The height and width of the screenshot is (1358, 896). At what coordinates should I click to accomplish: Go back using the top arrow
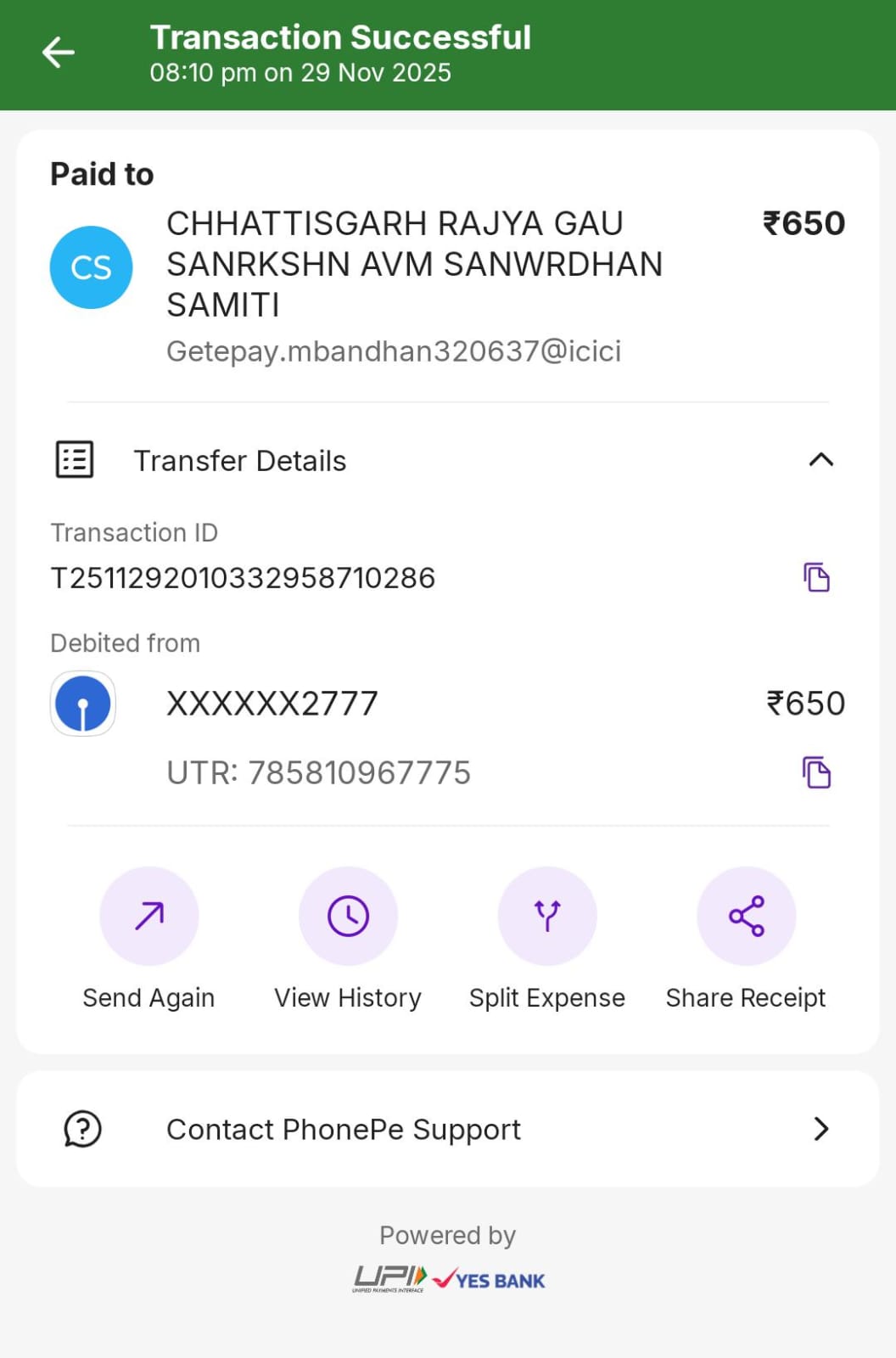pos(59,53)
